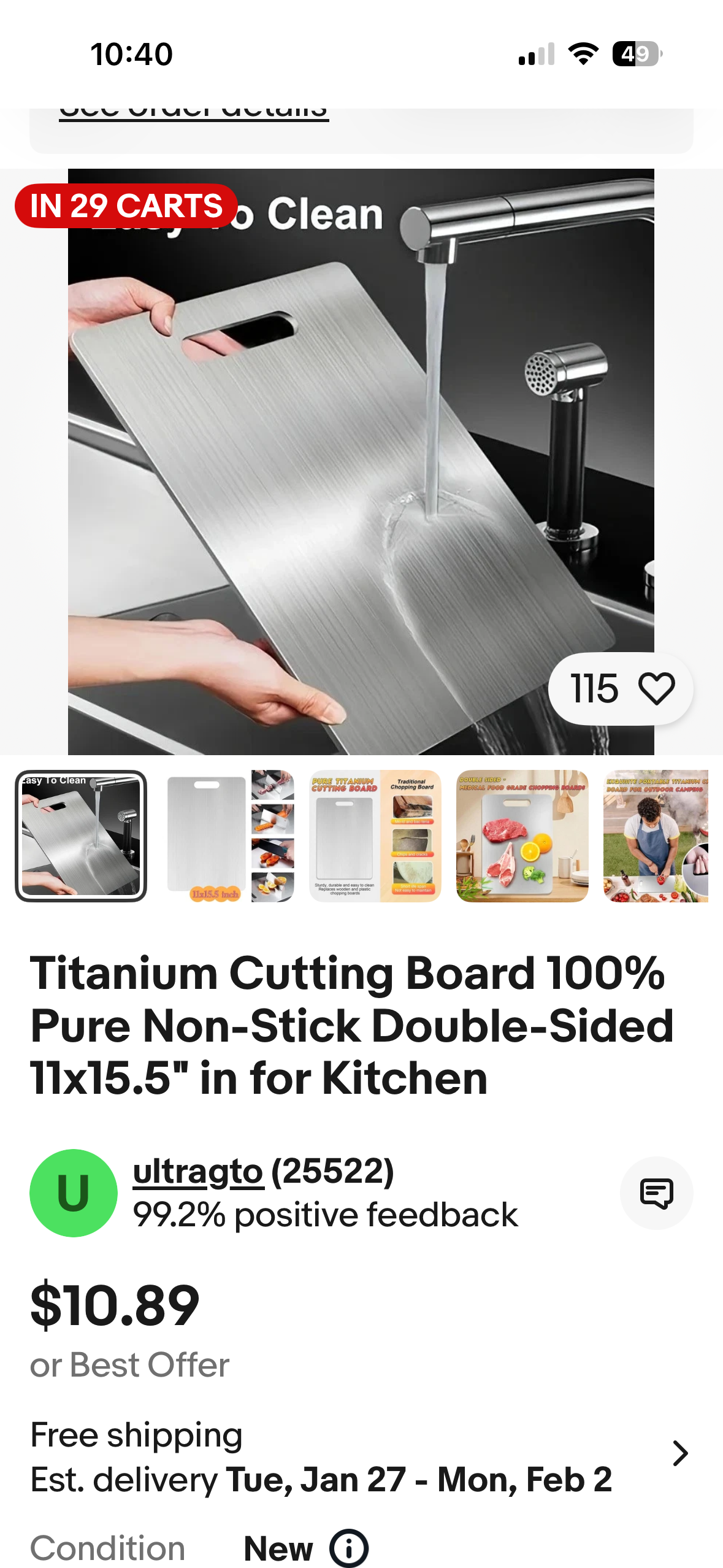Open the main product image
This screenshot has width=723, height=1568.
(361, 461)
